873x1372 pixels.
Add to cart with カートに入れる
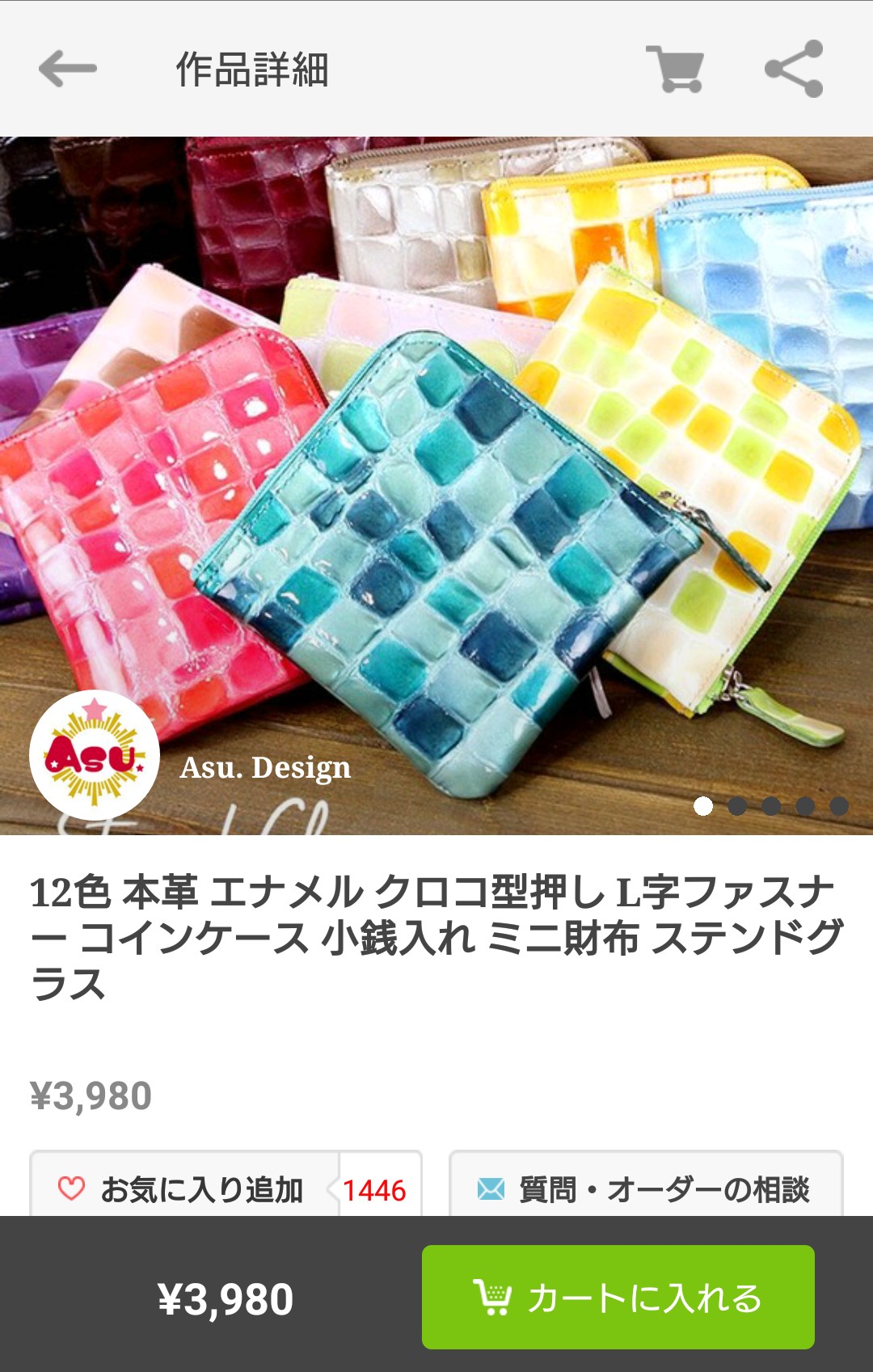click(x=618, y=1298)
